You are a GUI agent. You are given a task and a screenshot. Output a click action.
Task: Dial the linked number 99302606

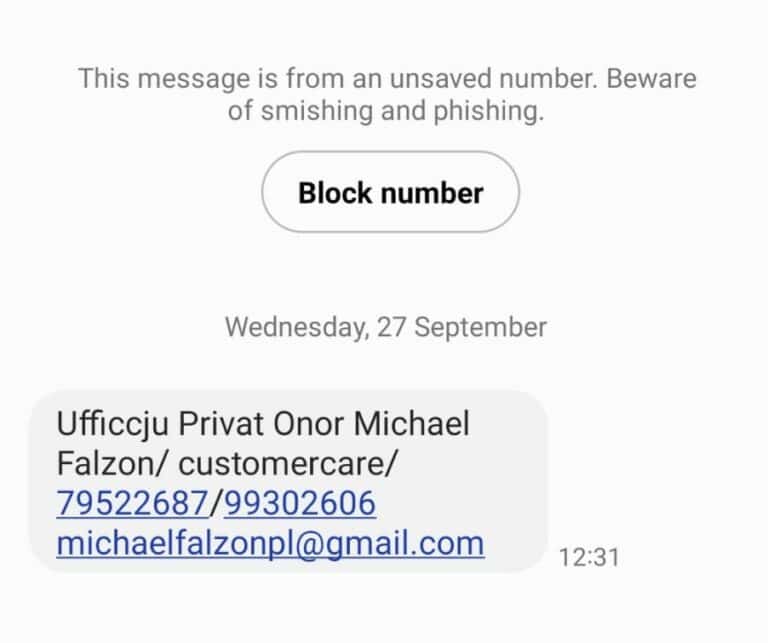click(x=300, y=504)
